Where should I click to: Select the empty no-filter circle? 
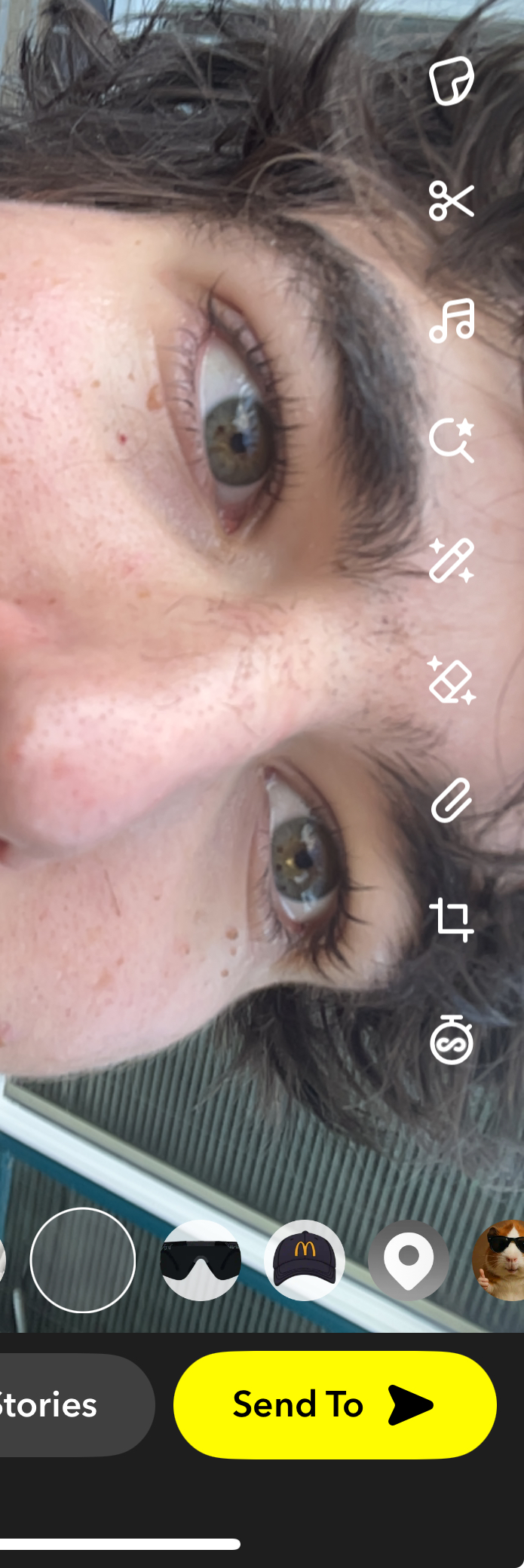(x=83, y=1260)
